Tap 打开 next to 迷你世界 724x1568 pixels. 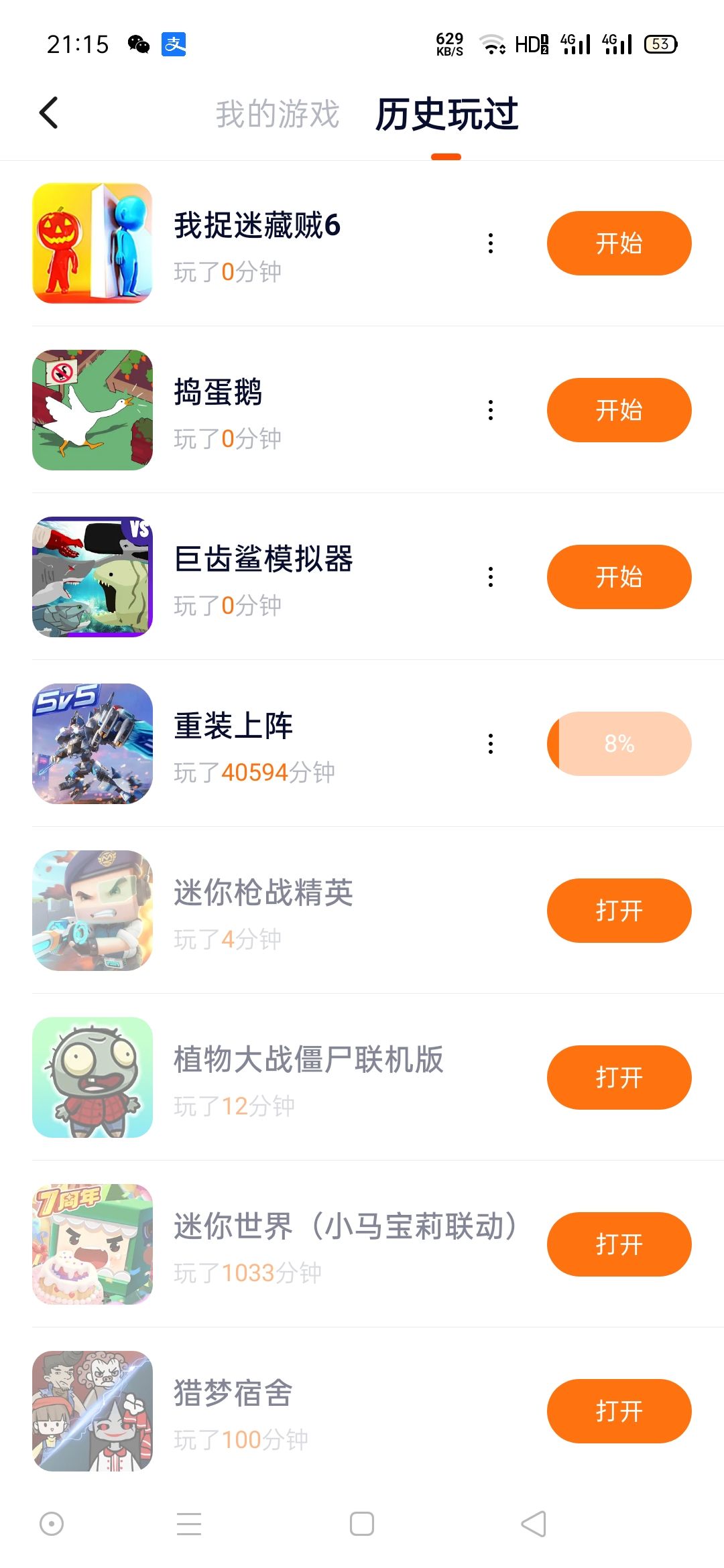(619, 1244)
